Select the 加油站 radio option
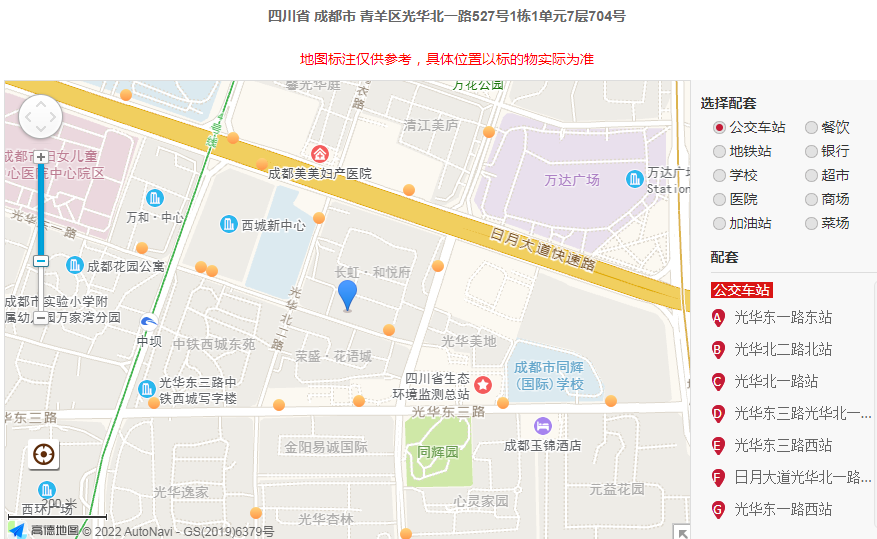Image resolution: width=877 pixels, height=539 pixels. (719, 223)
